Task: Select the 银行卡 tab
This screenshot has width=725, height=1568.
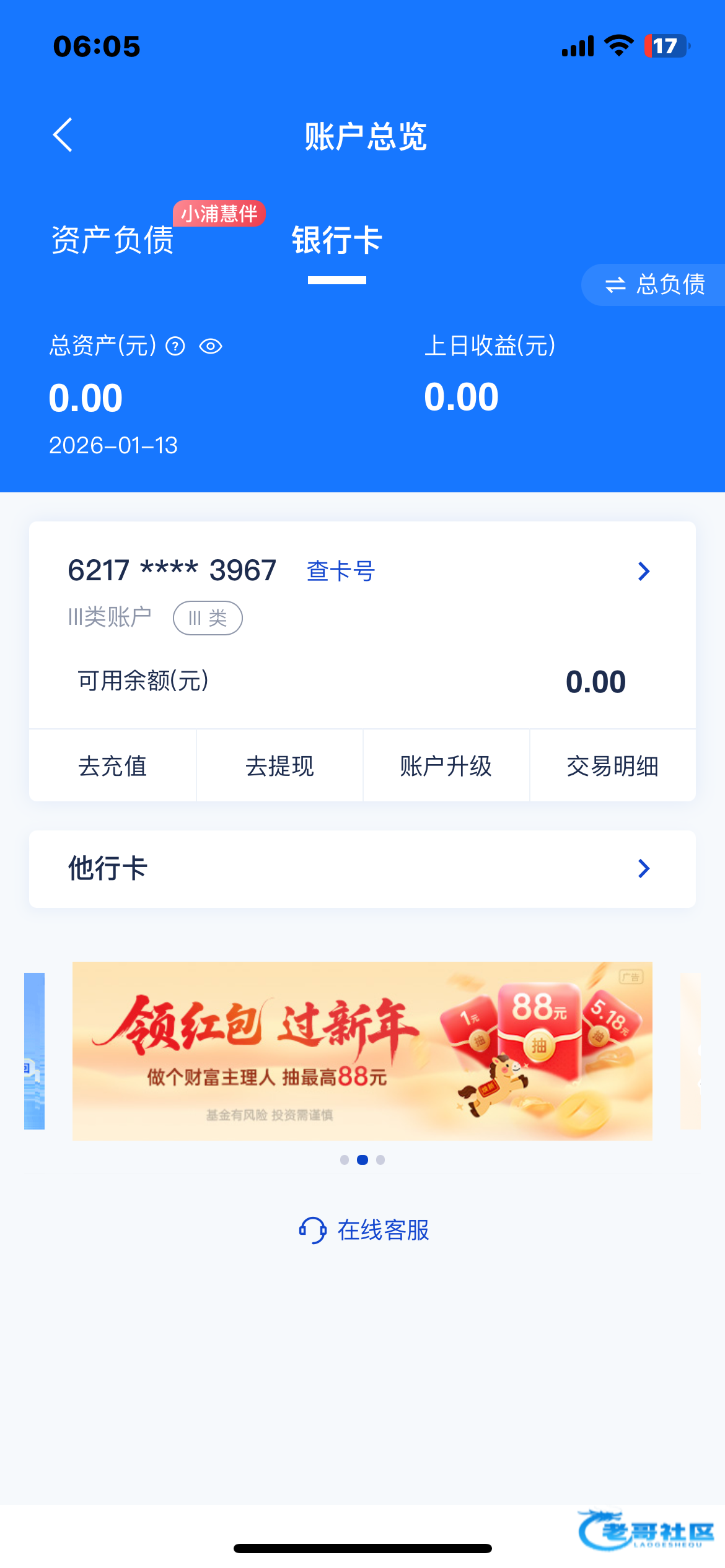Action: point(336,240)
